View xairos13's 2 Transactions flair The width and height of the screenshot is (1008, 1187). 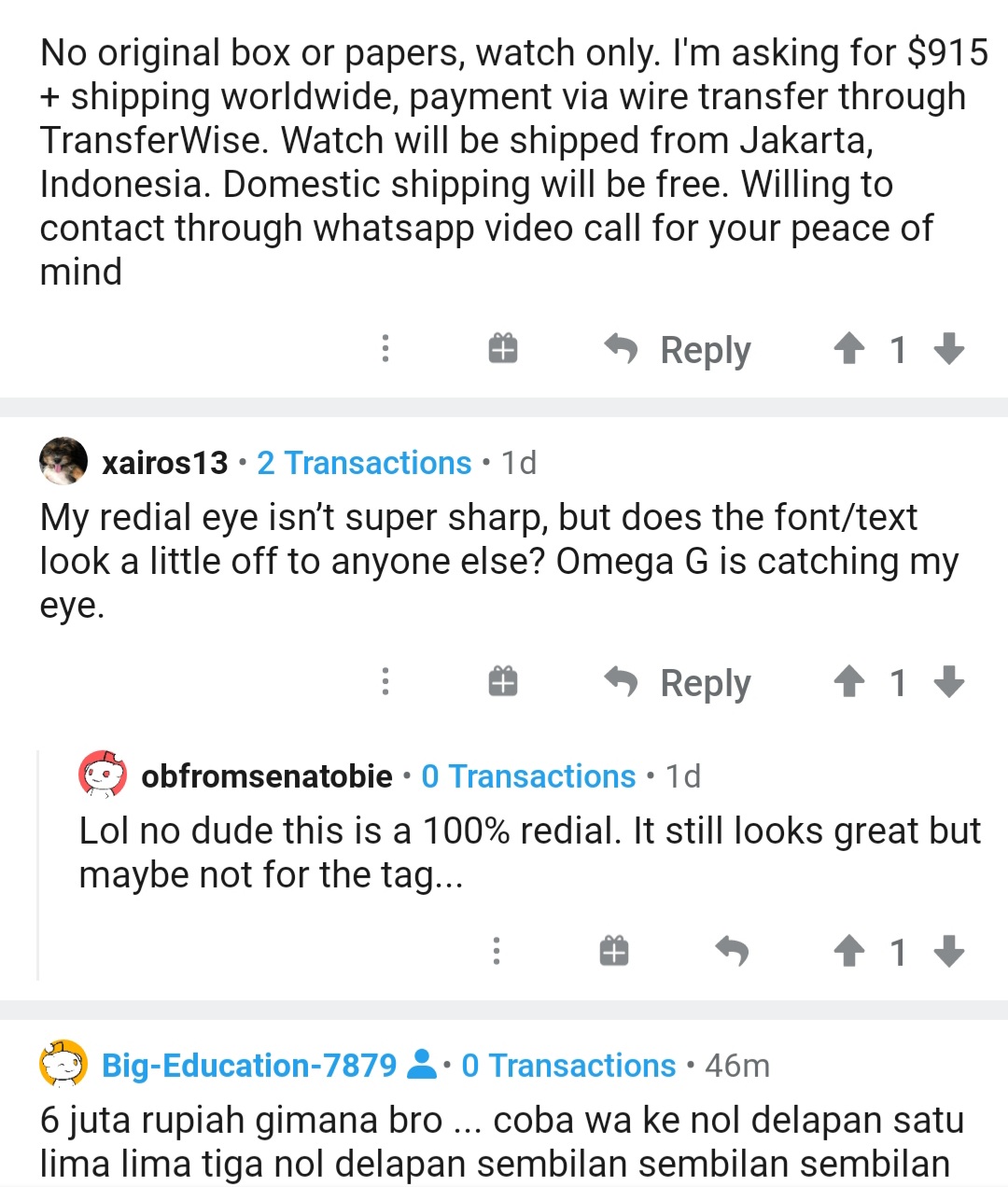click(364, 463)
